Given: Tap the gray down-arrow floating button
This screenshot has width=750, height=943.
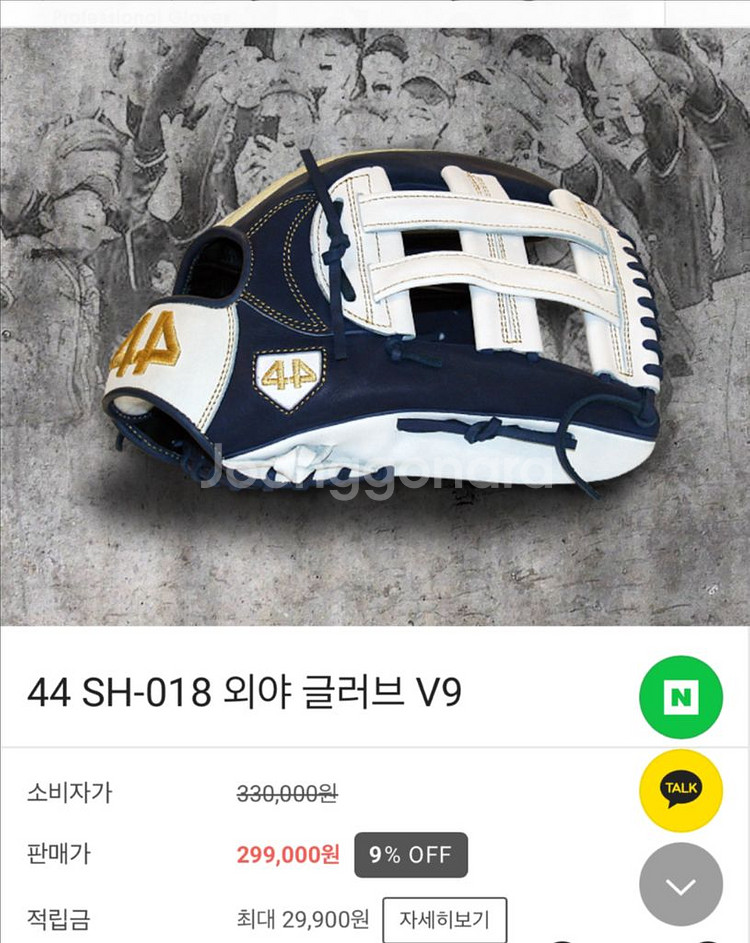Looking at the screenshot, I should (x=681, y=884).
